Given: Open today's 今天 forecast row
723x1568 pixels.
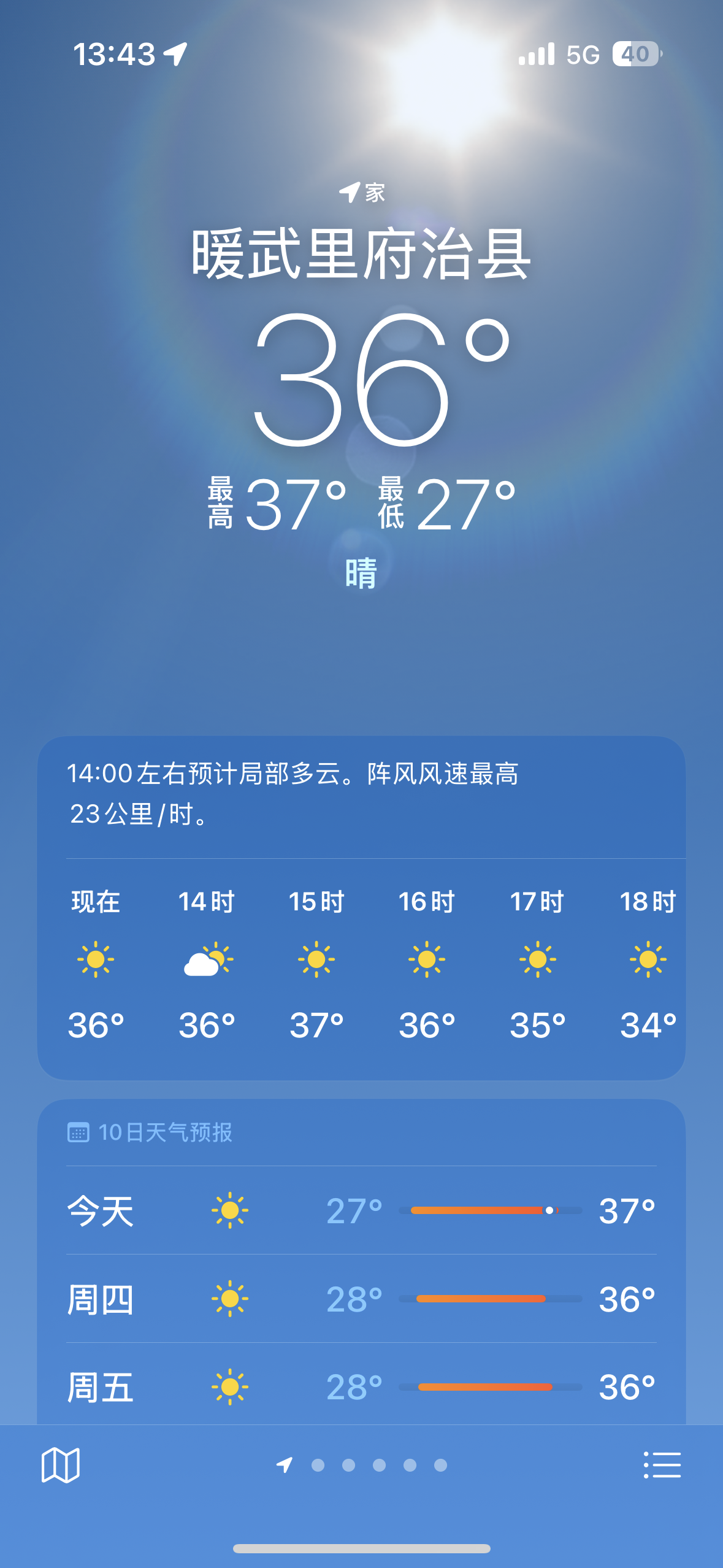Looking at the screenshot, I should [x=361, y=1211].
